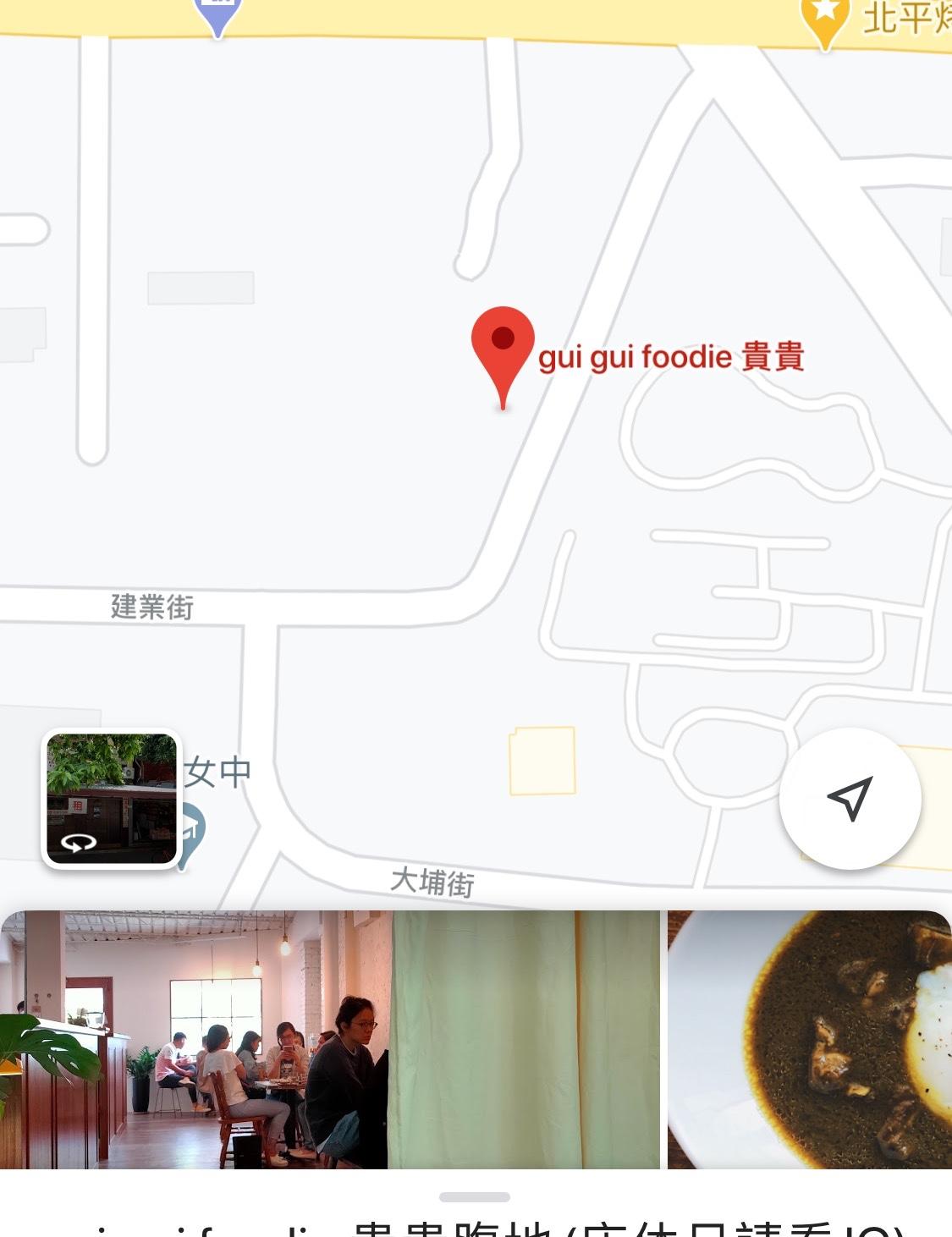Open the restaurant interior photo
The height and width of the screenshot is (1237, 952).
[195, 1039]
